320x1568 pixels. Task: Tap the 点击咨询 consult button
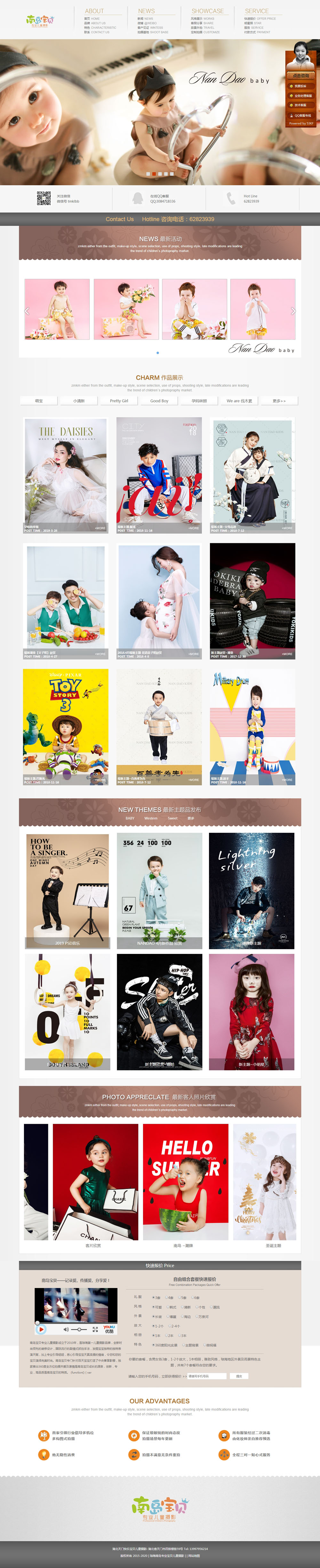pos(300,76)
